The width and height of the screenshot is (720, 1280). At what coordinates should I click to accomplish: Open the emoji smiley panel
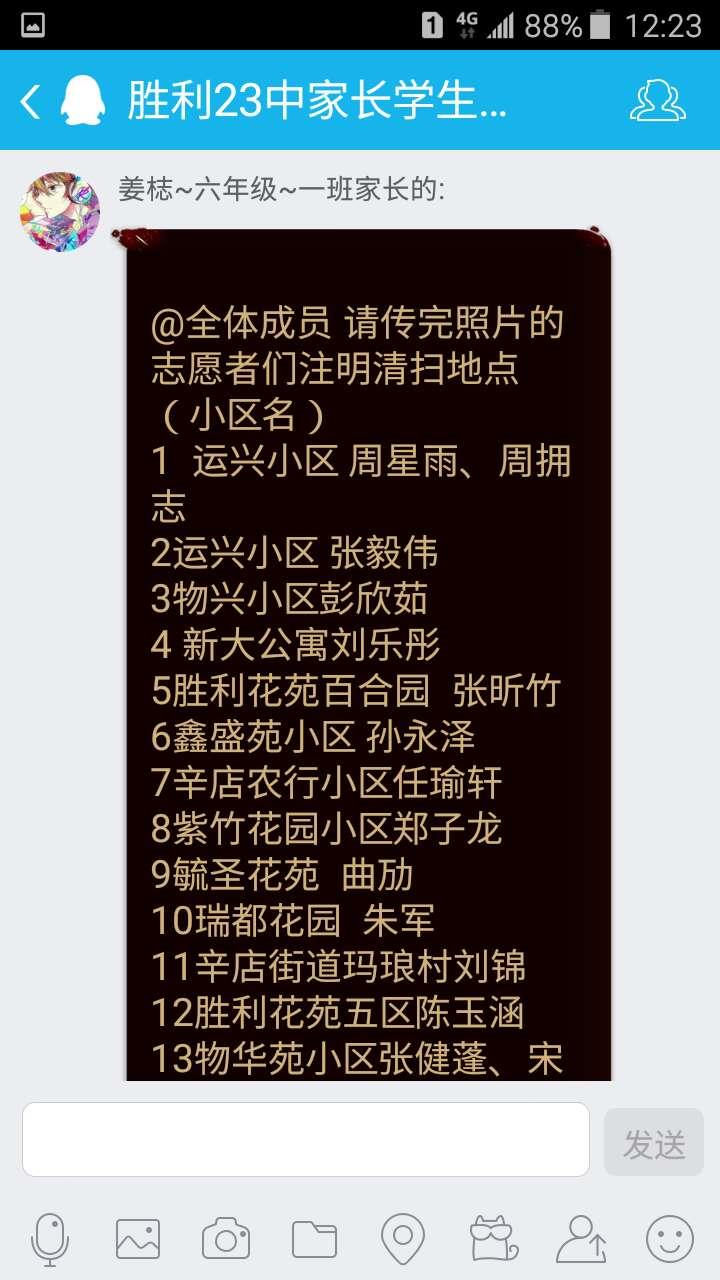(x=670, y=1239)
